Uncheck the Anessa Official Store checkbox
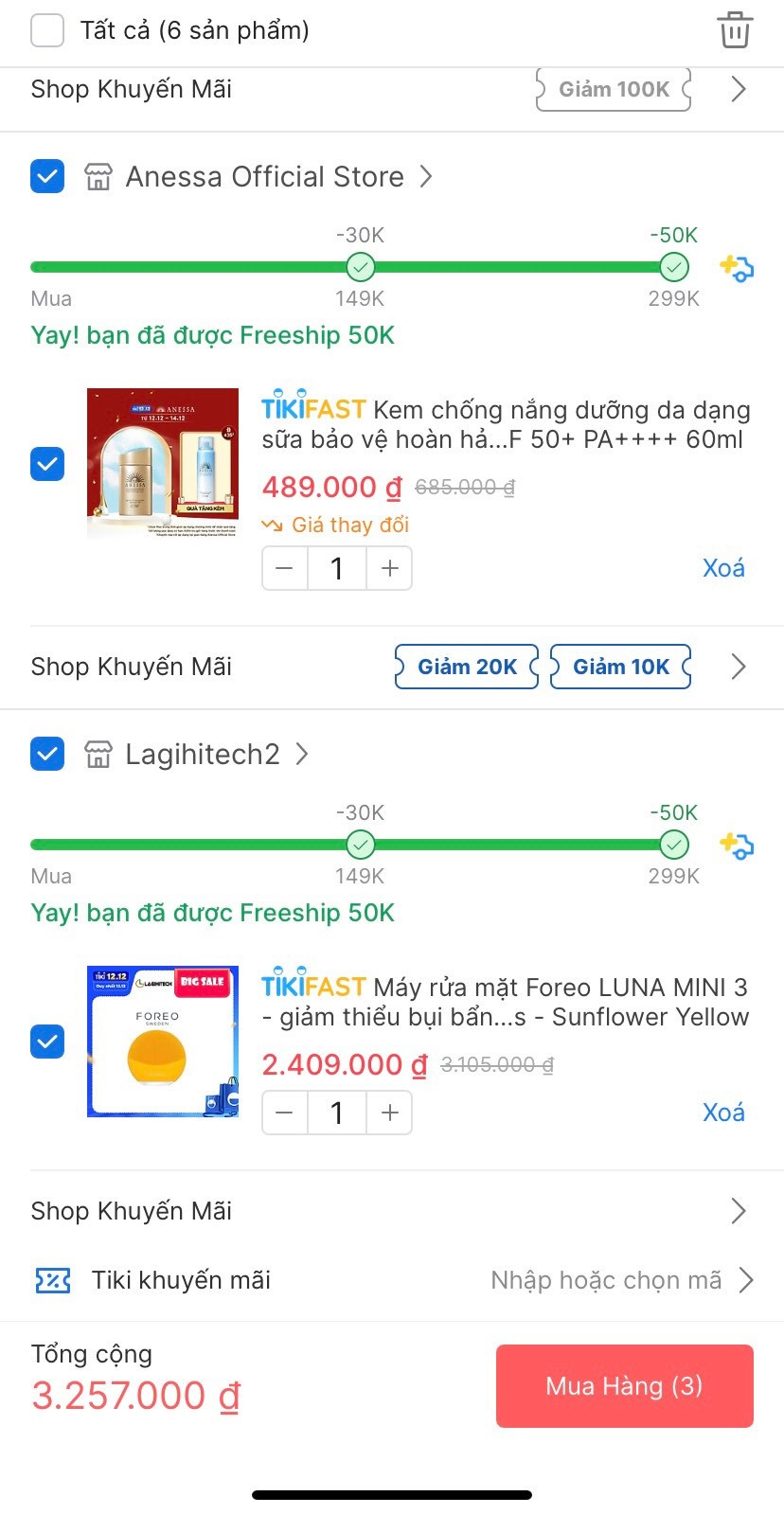784x1514 pixels. [47, 176]
